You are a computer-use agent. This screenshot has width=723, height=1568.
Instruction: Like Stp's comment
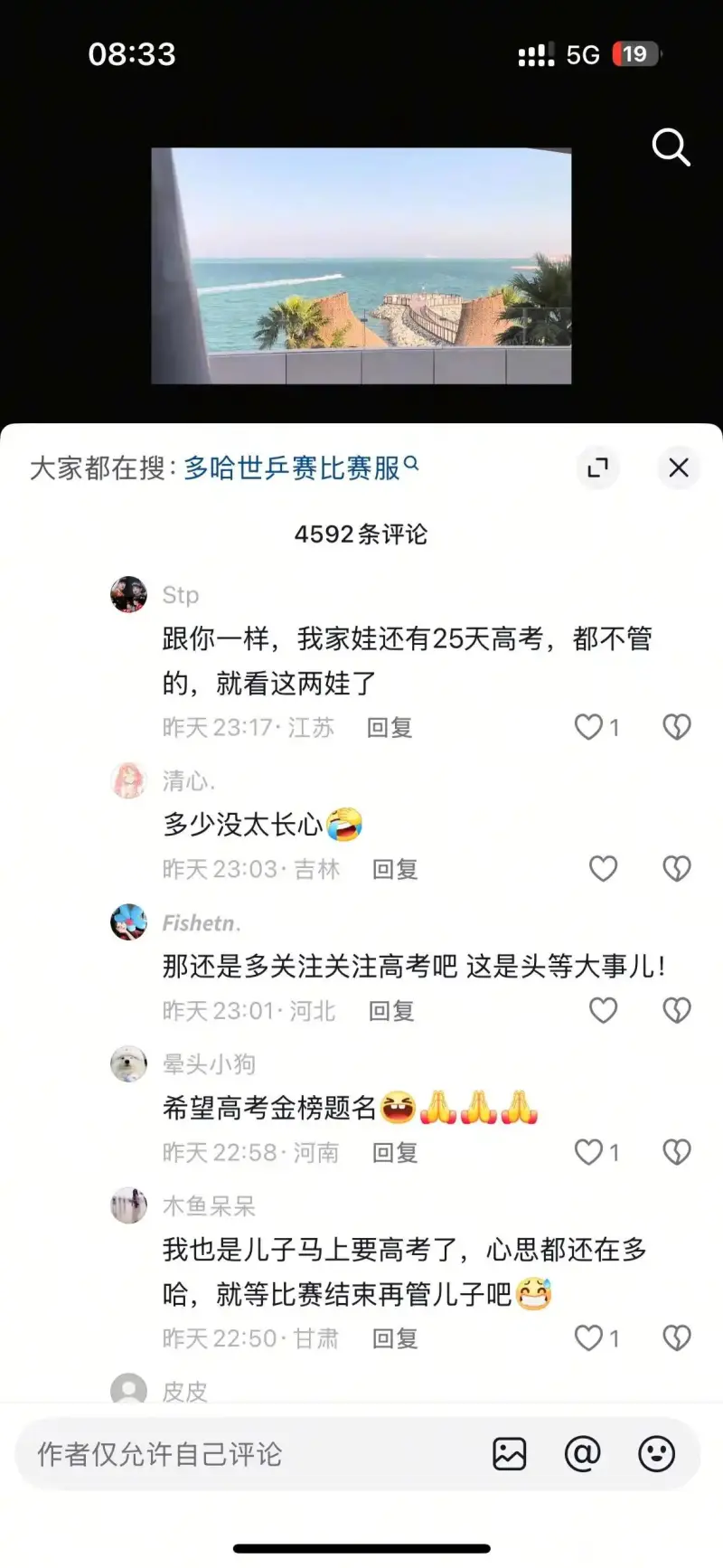589,727
